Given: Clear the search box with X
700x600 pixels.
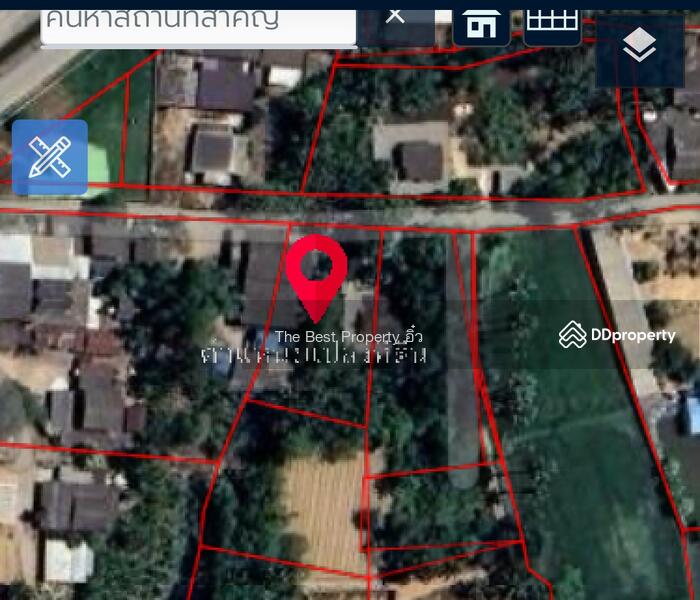Looking at the screenshot, I should 396,16.
